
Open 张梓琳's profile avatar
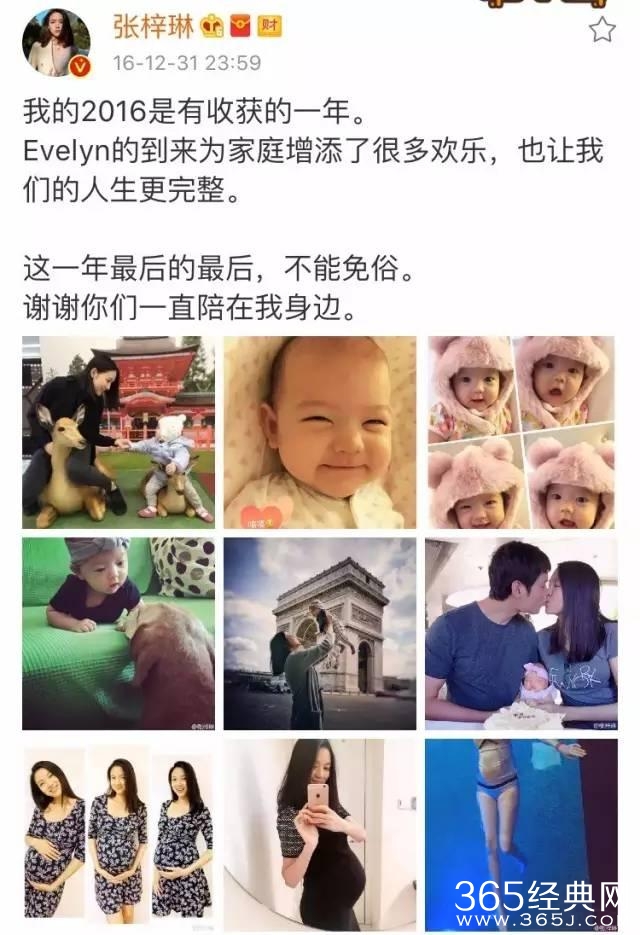tap(57, 43)
